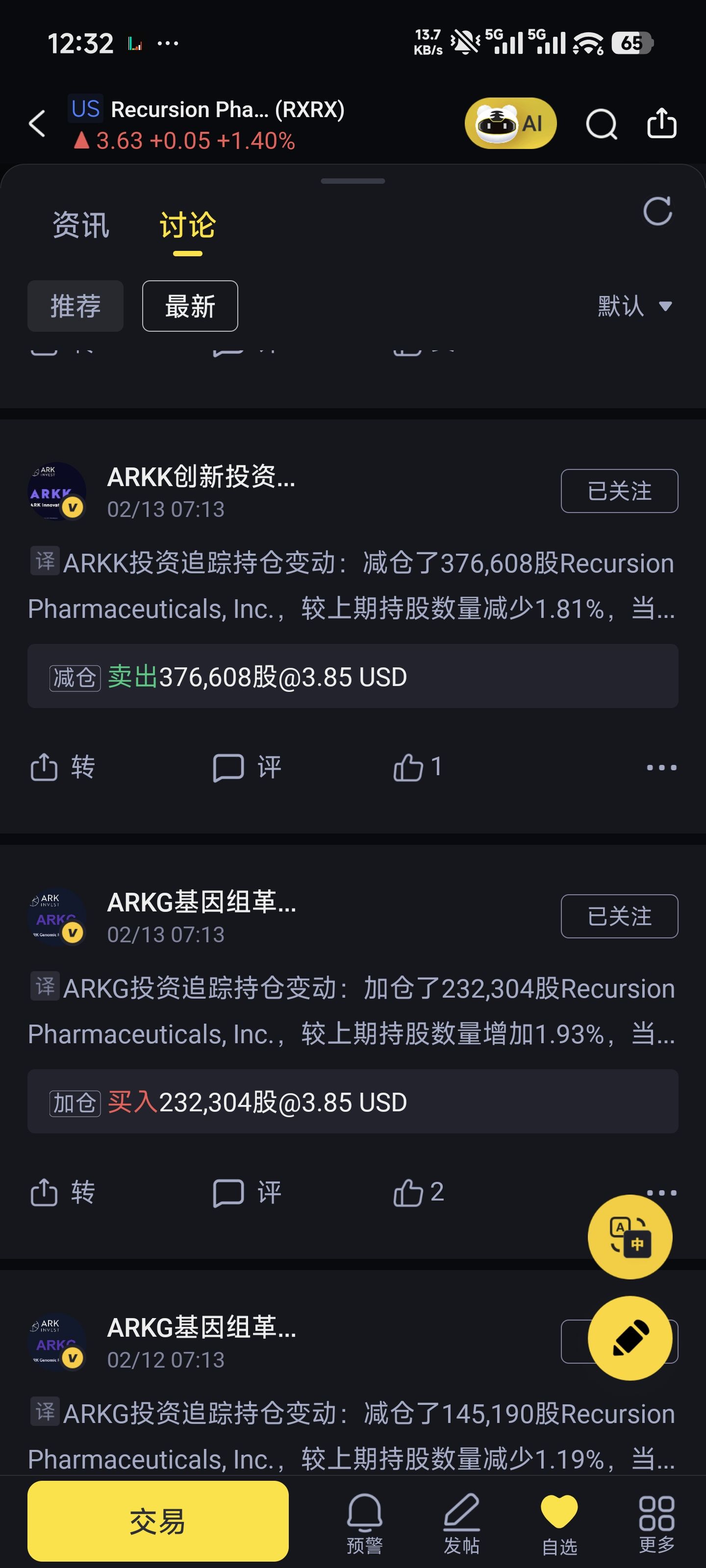Select the 最新 filter chip
Viewport: 706px width, 1568px height.
190,306
